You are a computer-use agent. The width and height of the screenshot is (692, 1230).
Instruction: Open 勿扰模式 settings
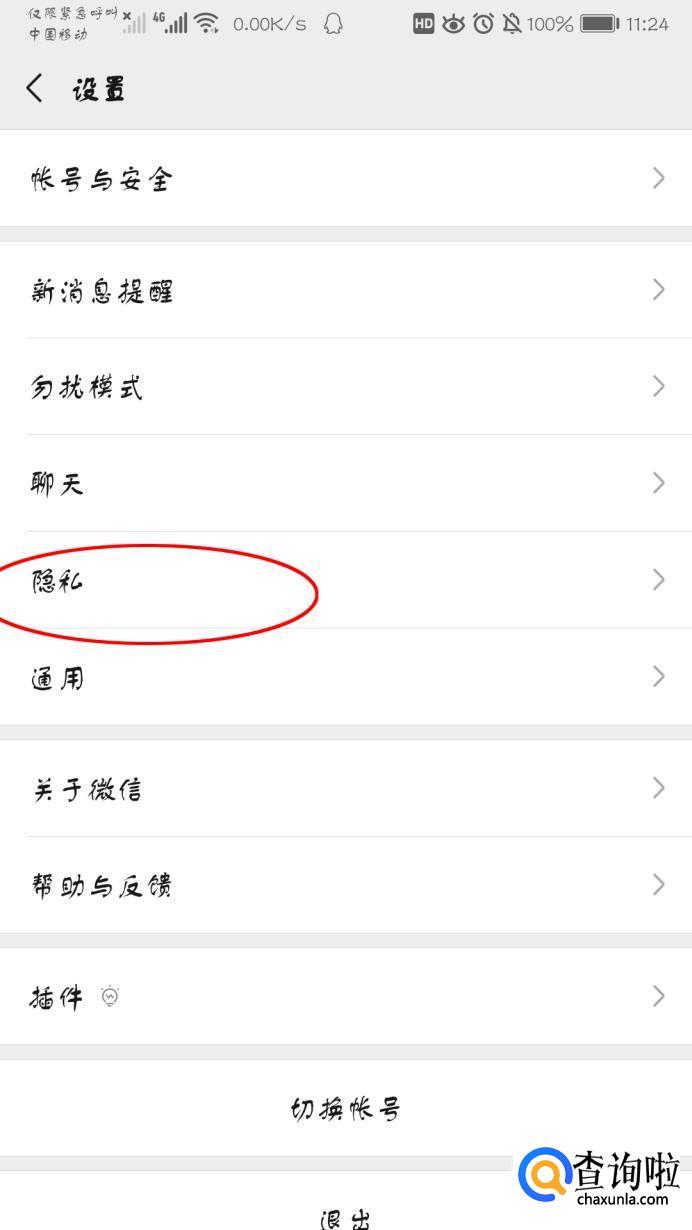346,386
